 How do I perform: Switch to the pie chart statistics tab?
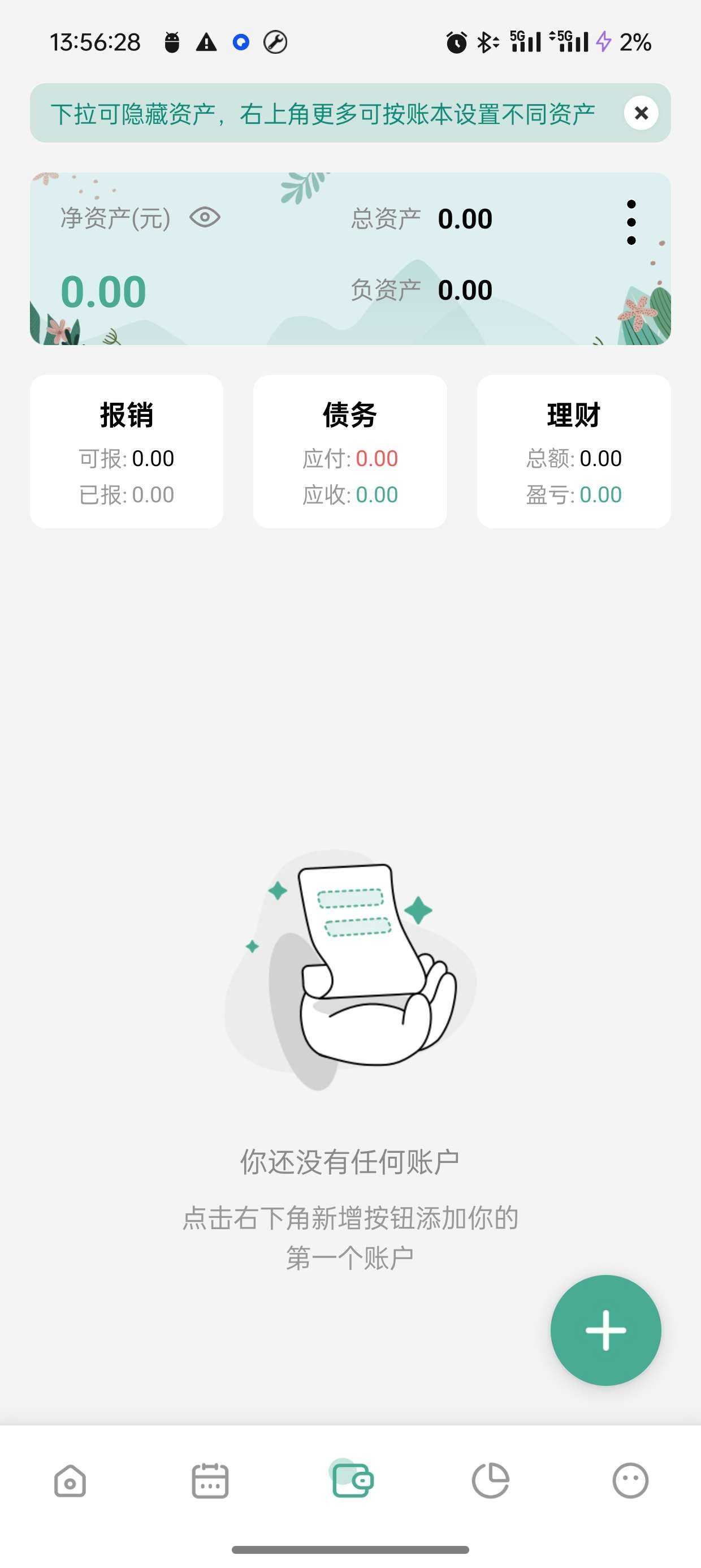pos(491,1480)
